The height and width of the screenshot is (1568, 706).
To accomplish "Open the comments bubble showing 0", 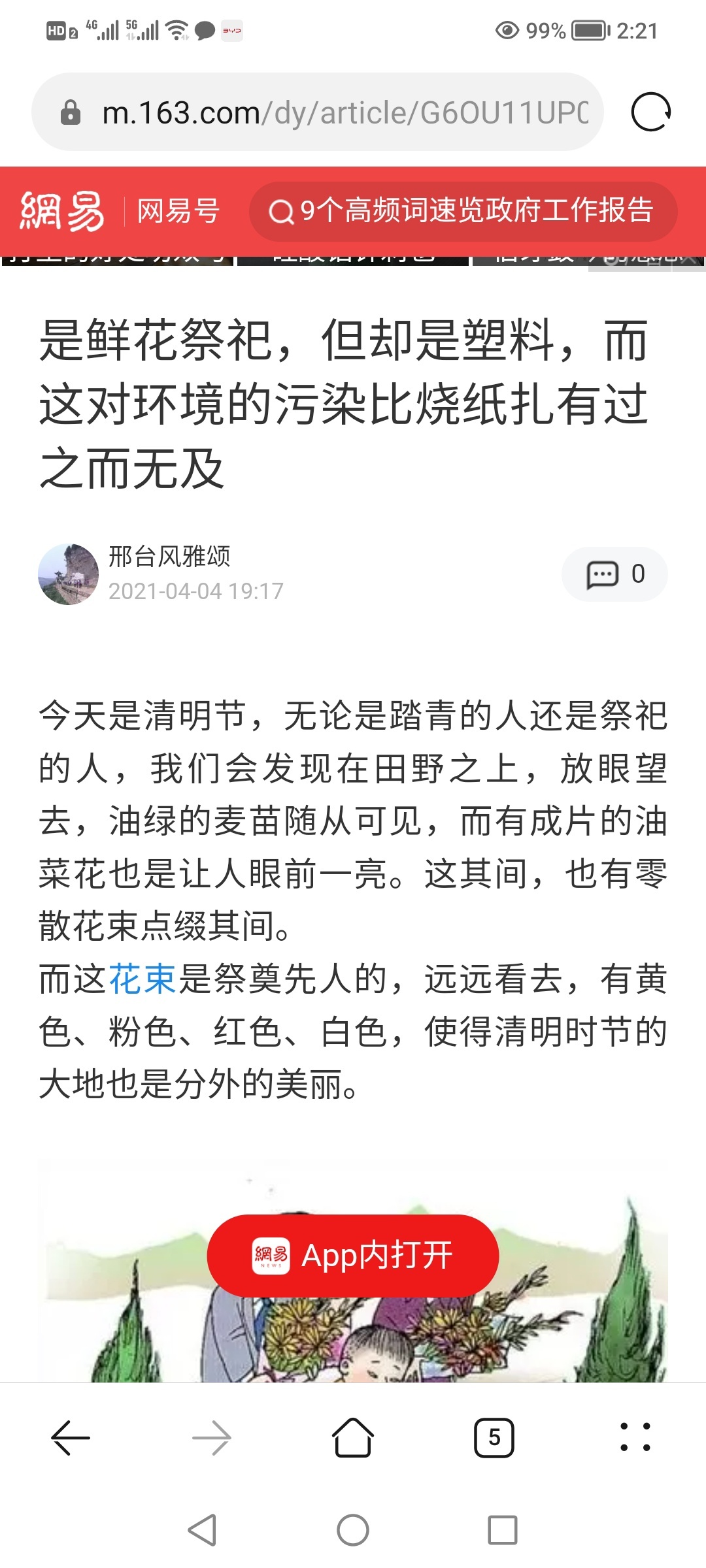I will pyautogui.click(x=614, y=574).
